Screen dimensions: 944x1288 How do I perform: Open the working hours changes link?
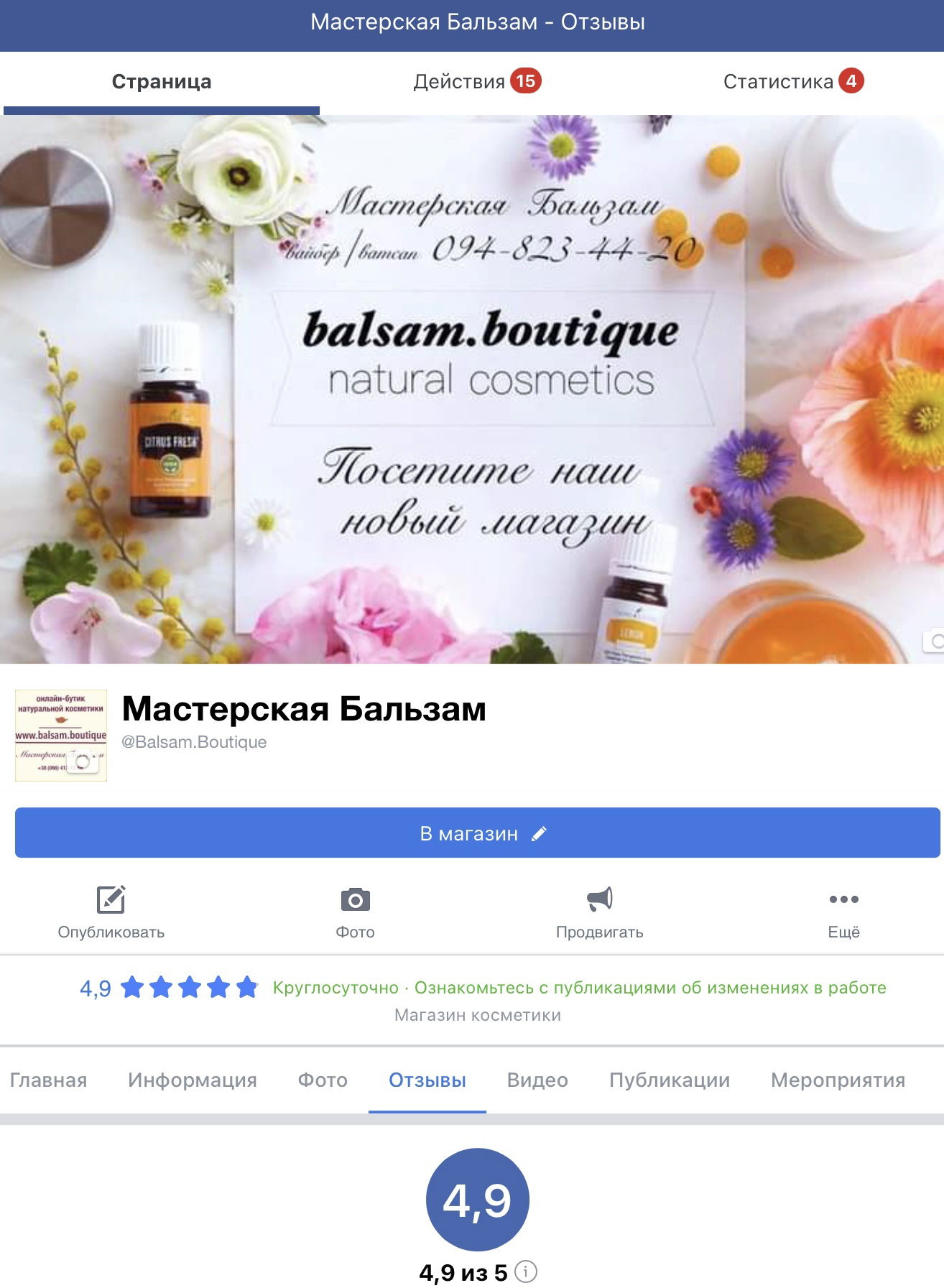click(650, 988)
